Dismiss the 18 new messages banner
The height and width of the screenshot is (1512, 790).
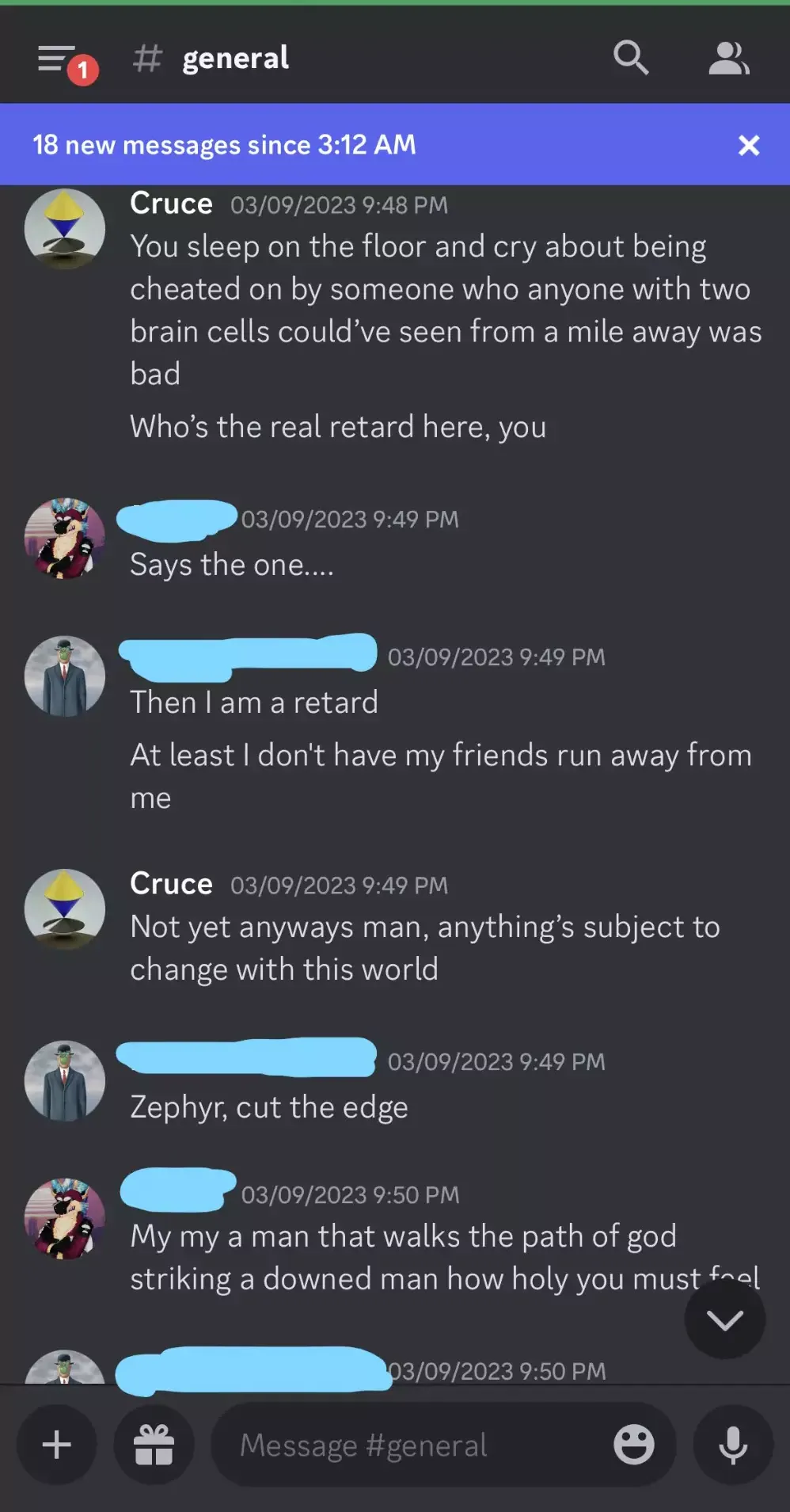[748, 145]
